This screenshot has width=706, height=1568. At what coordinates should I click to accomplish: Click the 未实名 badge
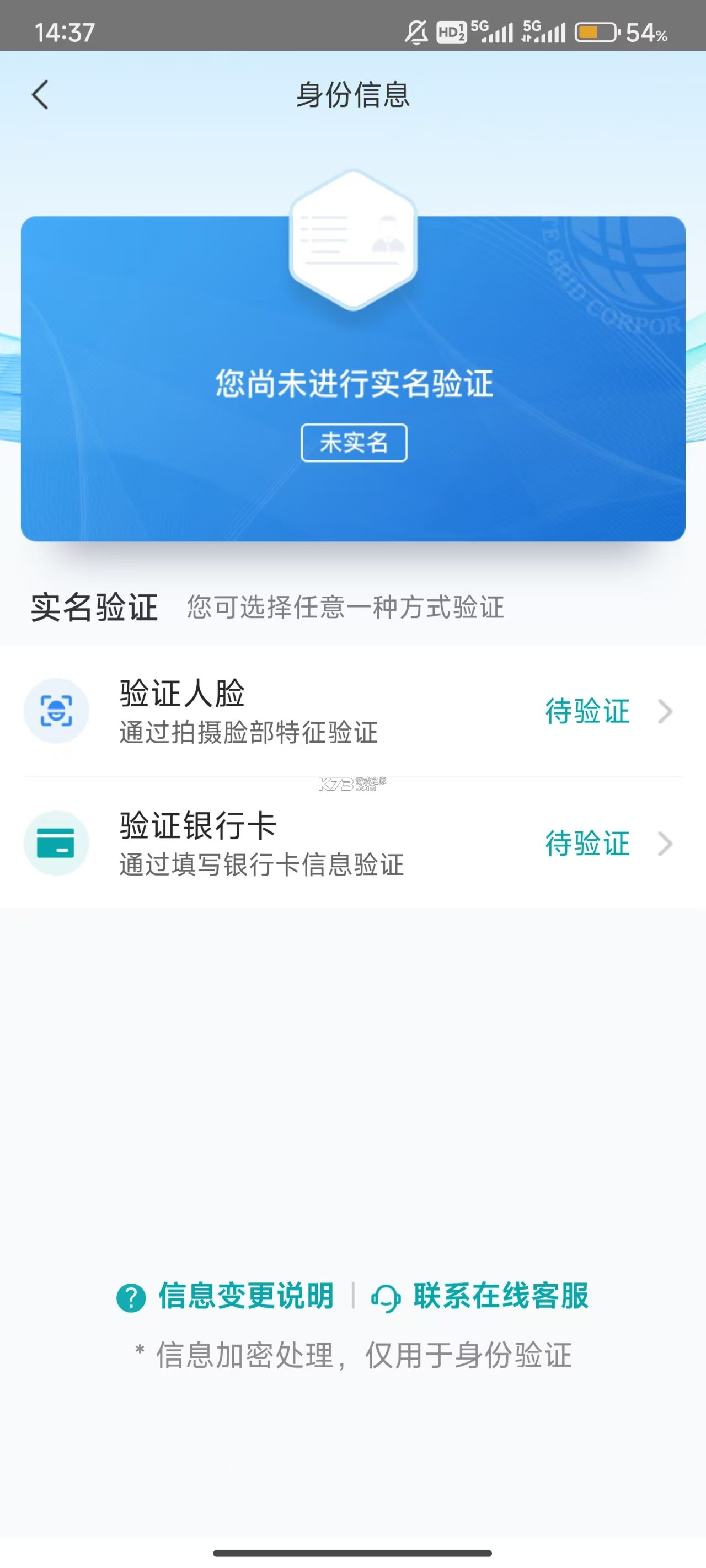point(354,444)
